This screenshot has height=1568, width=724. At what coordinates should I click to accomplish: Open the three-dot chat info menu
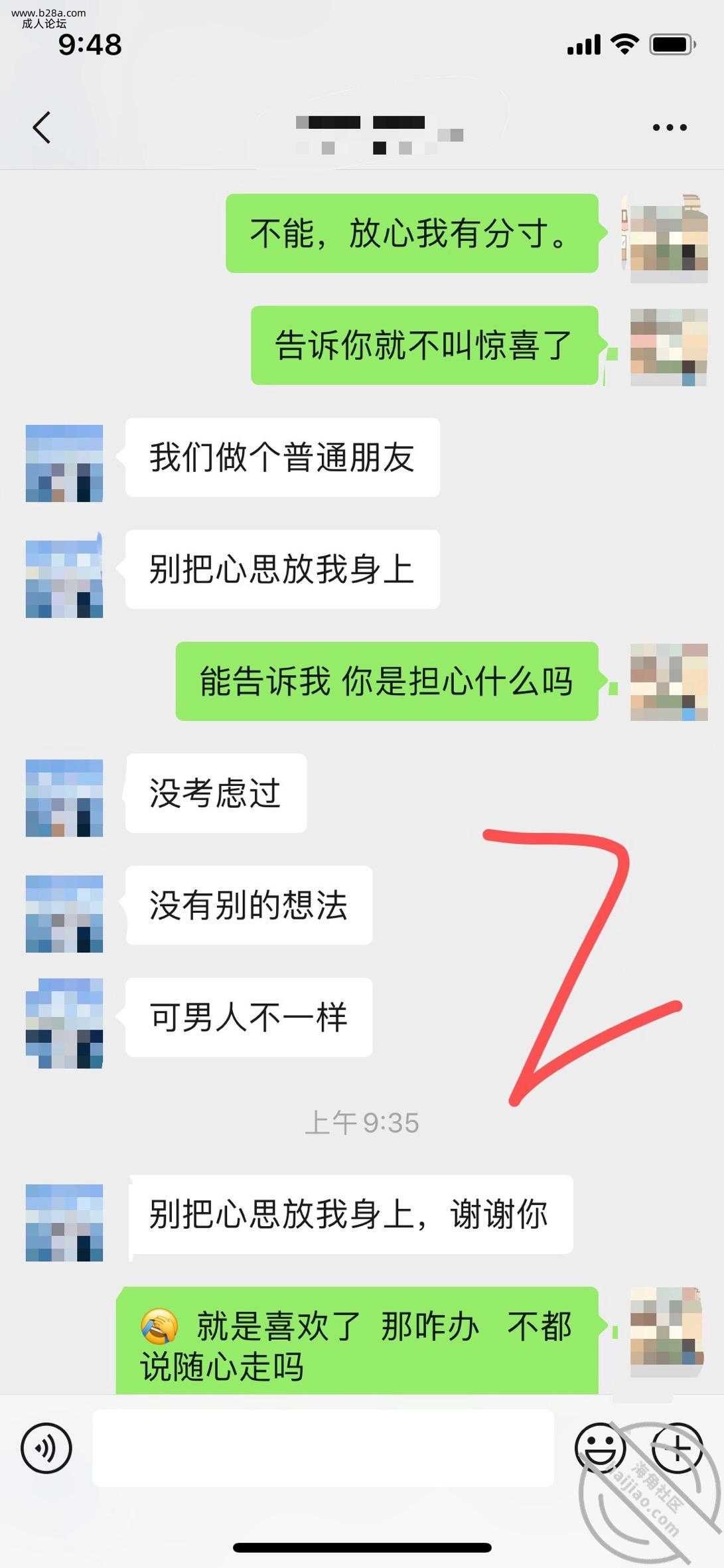point(669,127)
